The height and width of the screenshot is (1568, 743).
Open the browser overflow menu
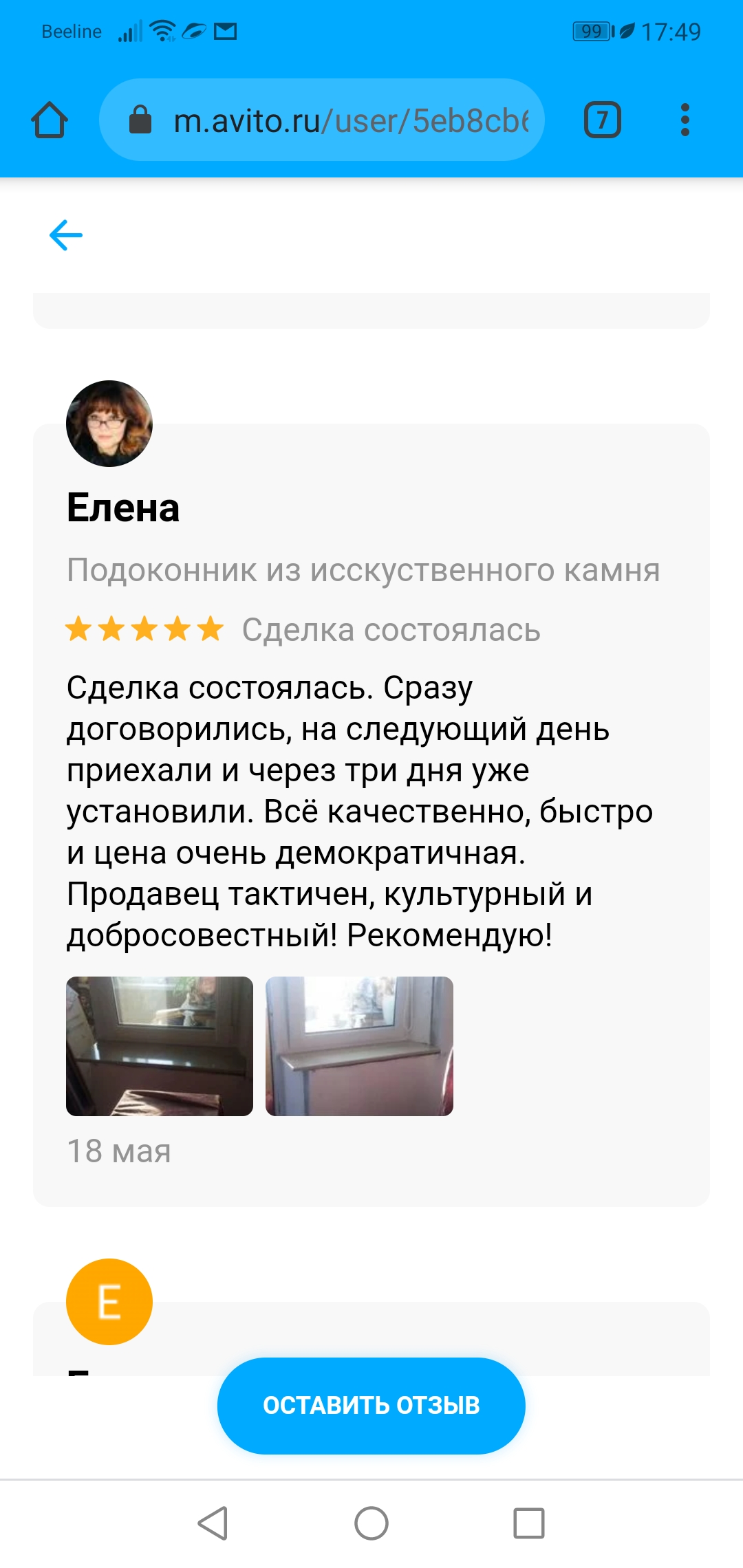point(685,120)
